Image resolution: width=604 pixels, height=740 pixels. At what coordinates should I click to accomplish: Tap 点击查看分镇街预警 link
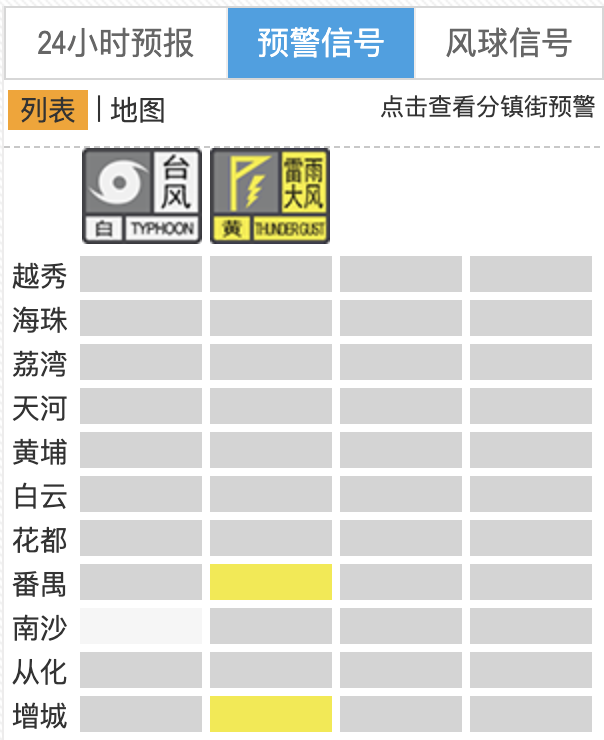tap(487, 106)
